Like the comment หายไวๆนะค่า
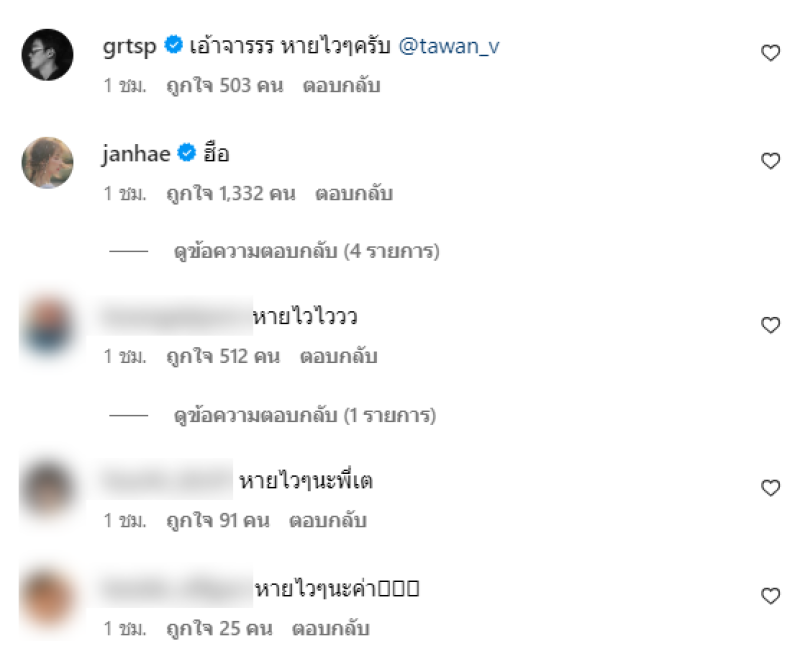 (x=770, y=596)
